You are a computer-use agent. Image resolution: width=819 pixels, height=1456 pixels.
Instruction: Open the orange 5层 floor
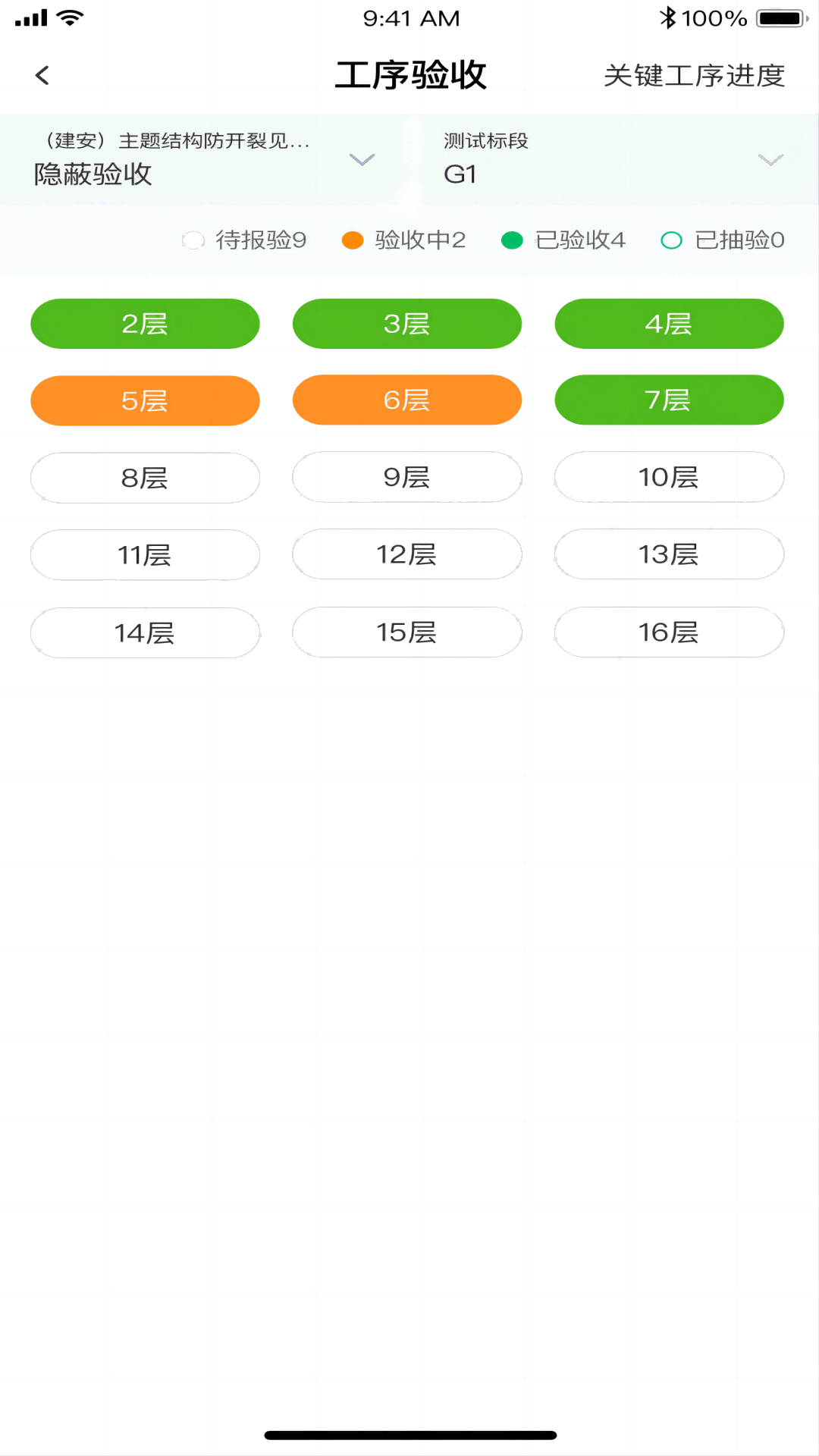pos(145,400)
